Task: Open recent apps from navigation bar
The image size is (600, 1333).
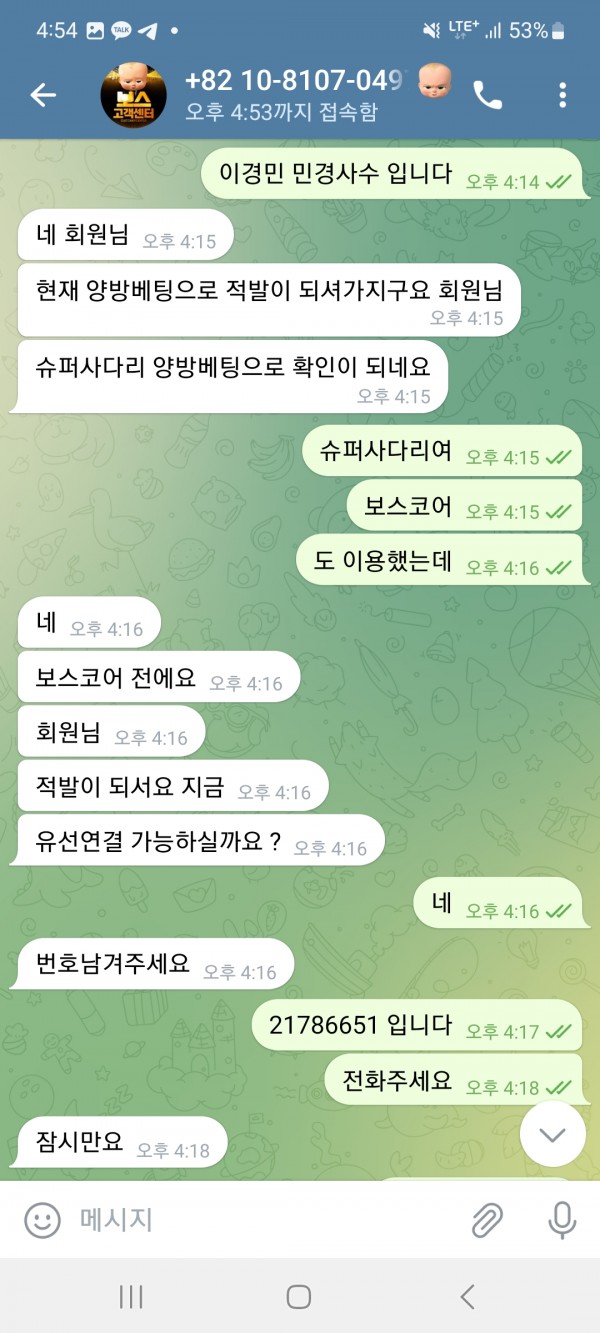Action: click(x=131, y=1297)
